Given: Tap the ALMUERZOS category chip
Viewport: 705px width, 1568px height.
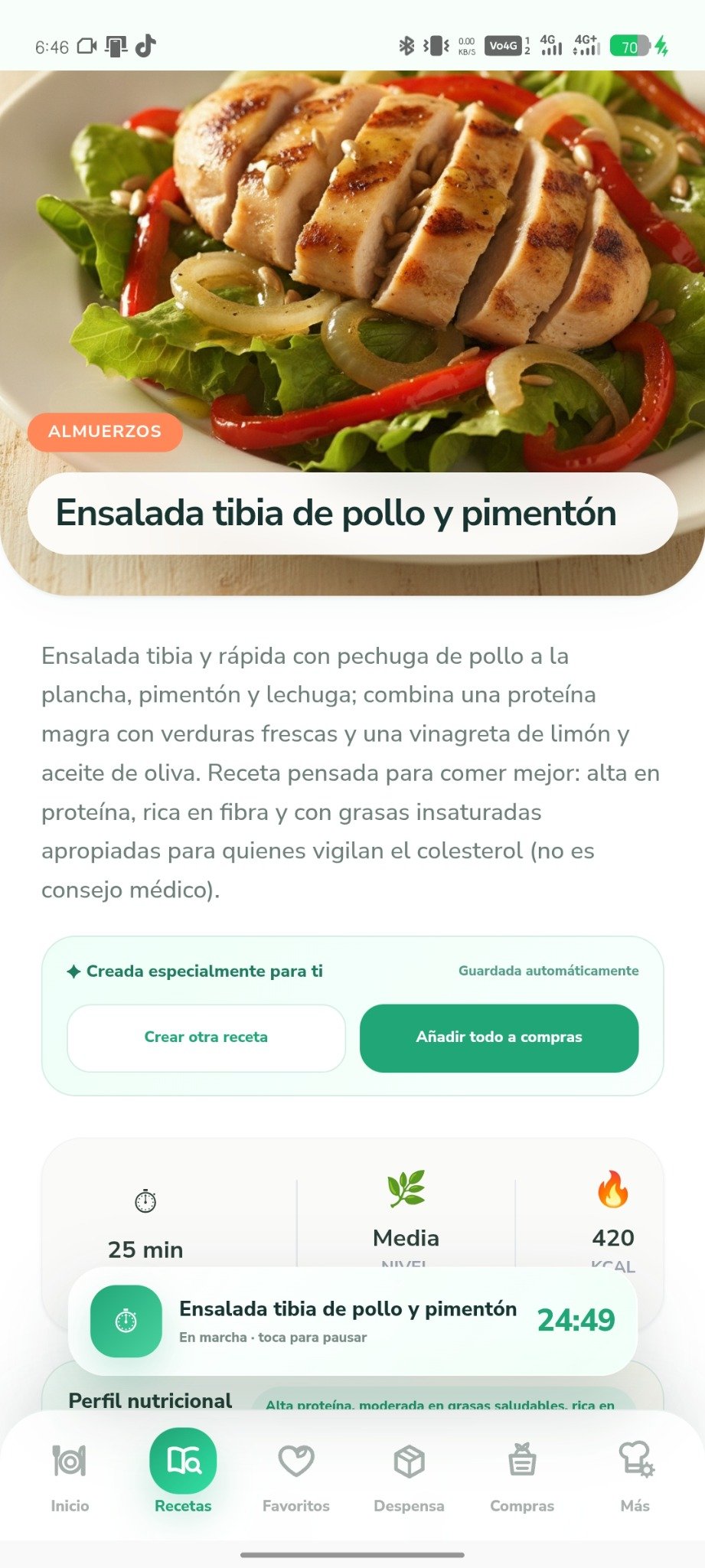Looking at the screenshot, I should [x=105, y=432].
